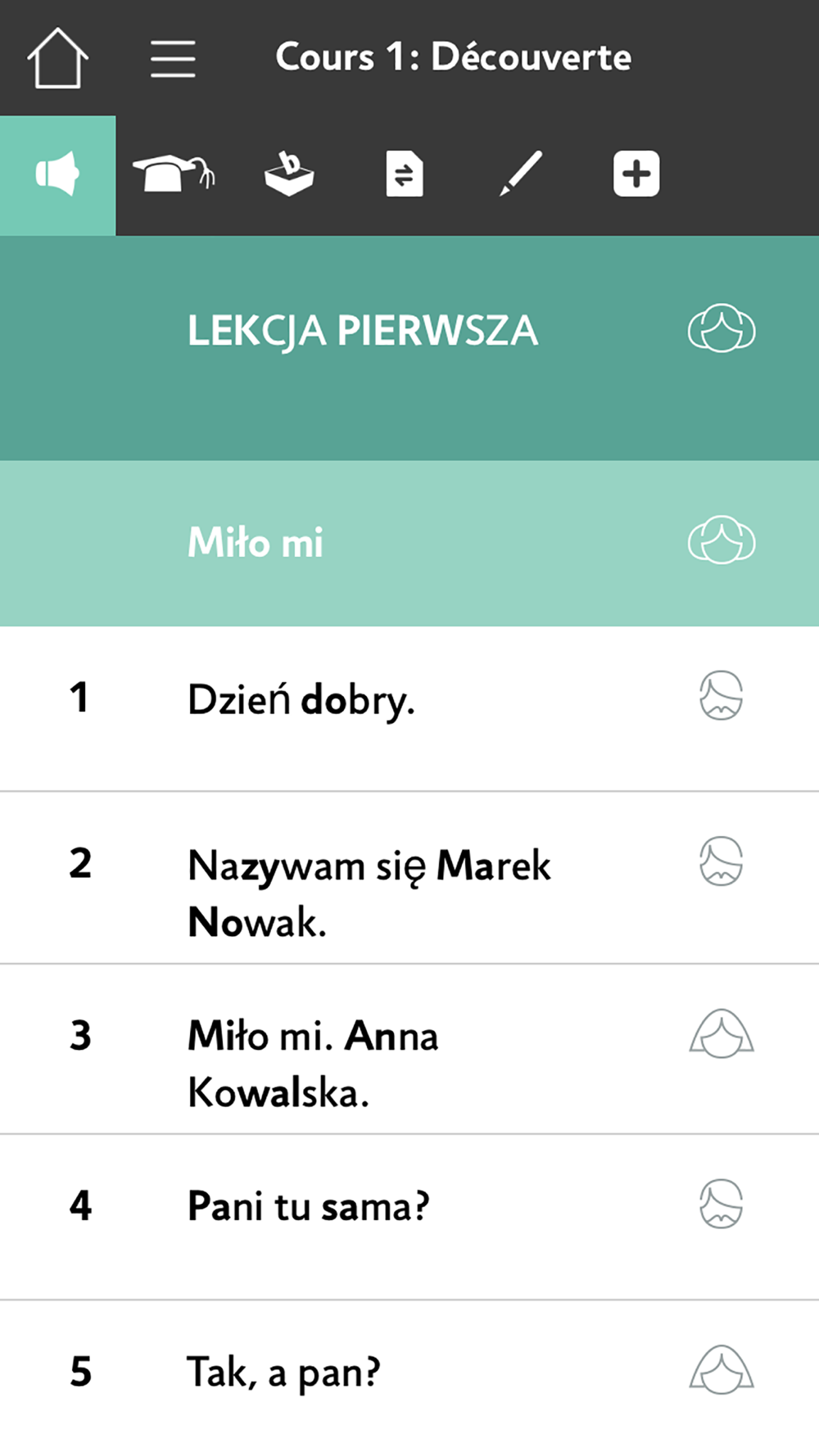Play audio for Lekcja pierwsza heading
The image size is (819, 1456).
(x=722, y=328)
